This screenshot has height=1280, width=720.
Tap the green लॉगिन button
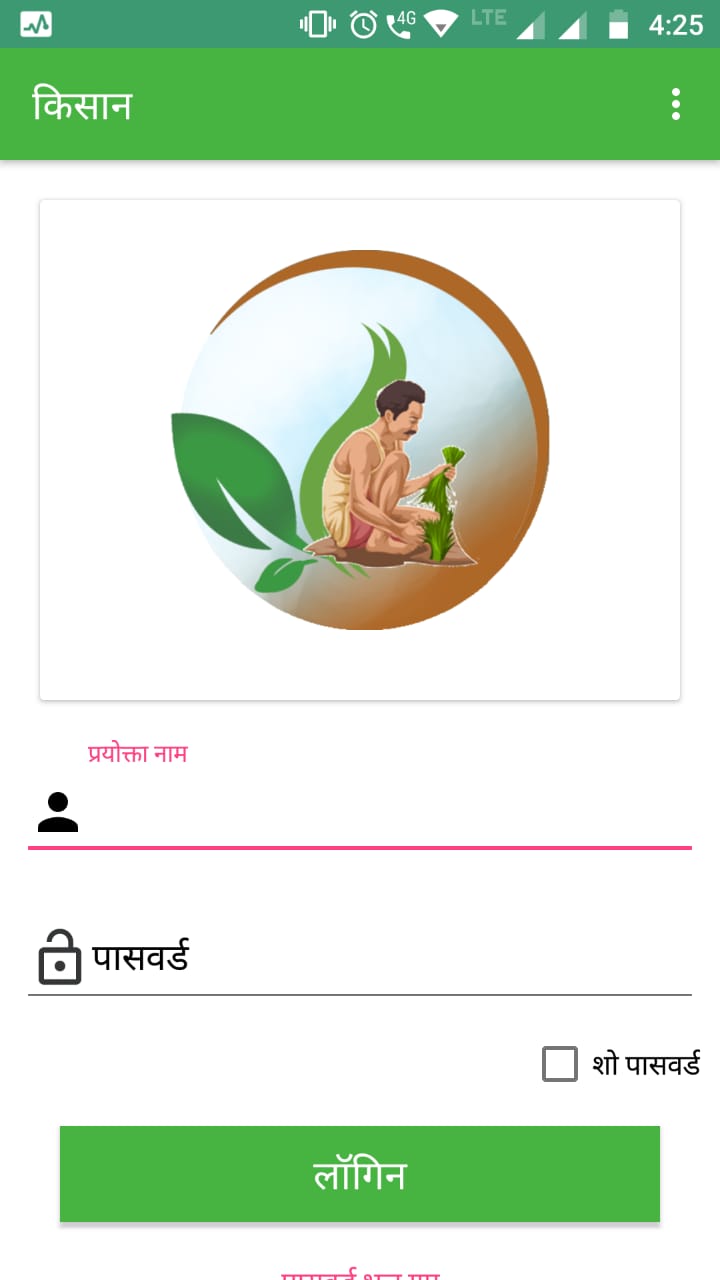(360, 1174)
